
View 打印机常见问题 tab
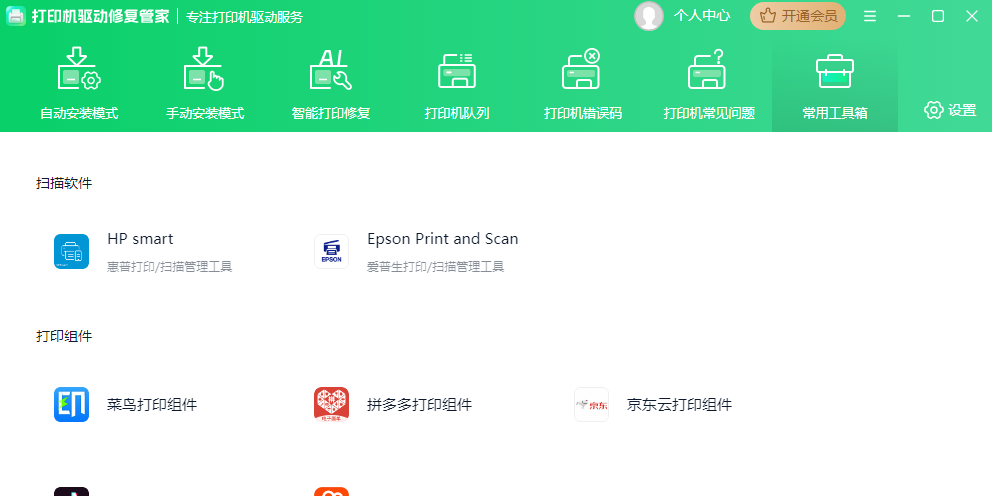[709, 85]
